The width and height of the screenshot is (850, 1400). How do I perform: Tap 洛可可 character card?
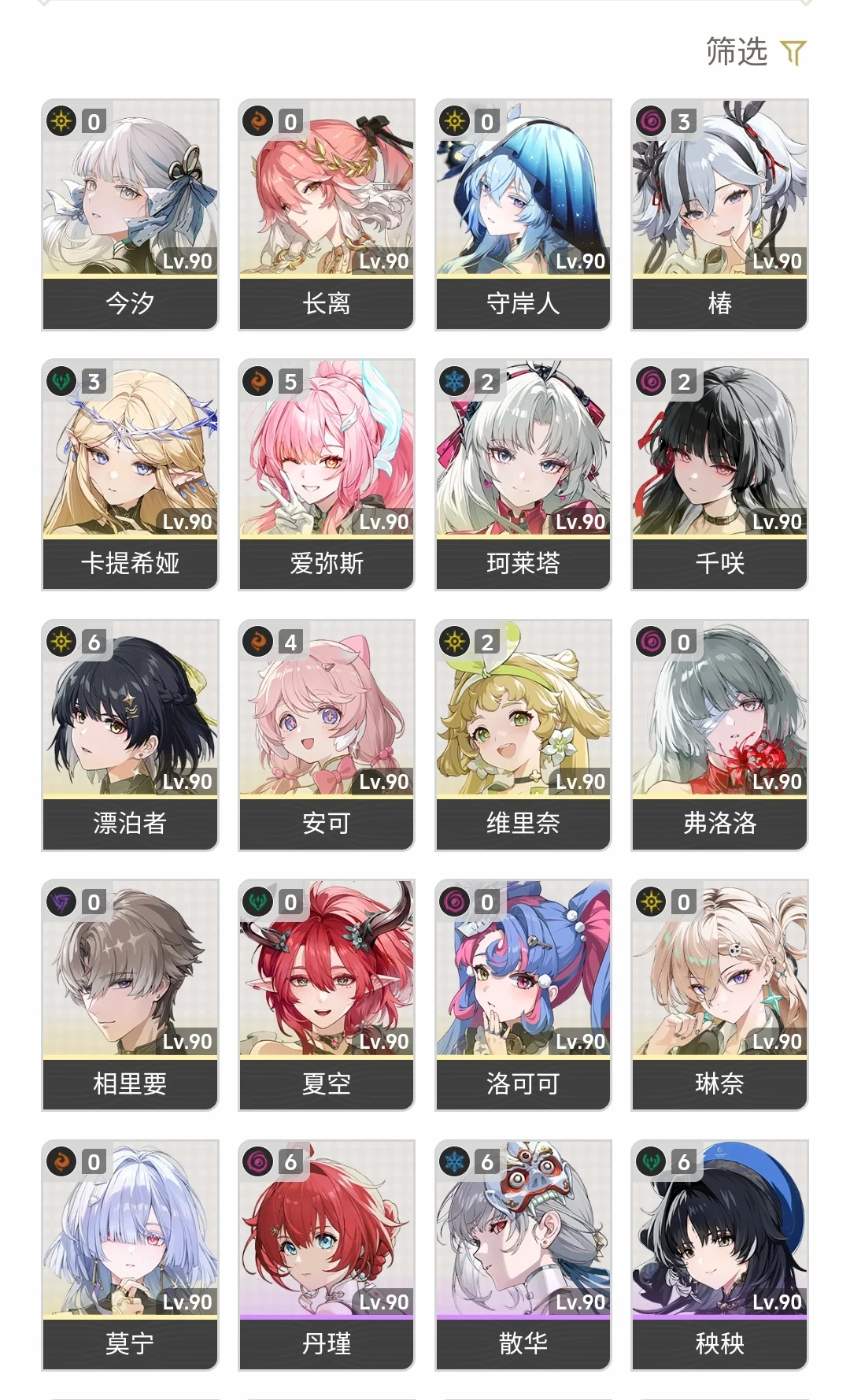523,994
